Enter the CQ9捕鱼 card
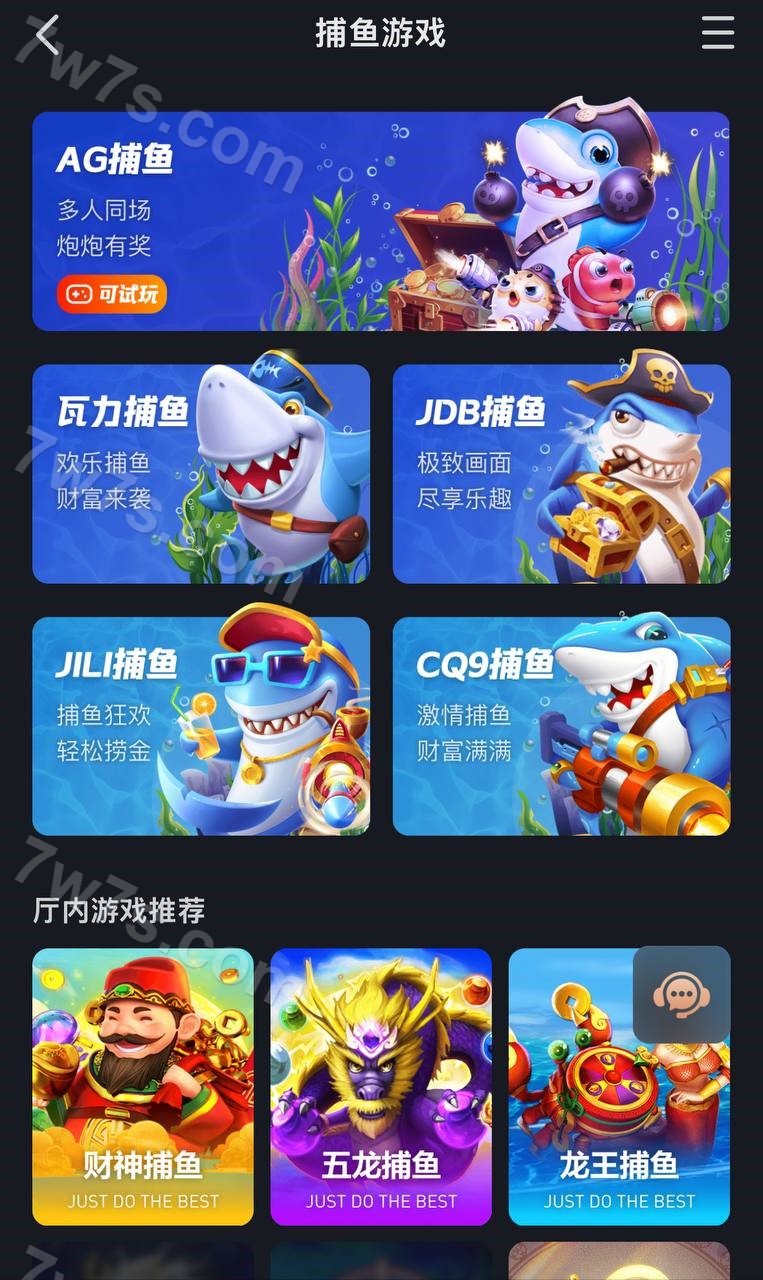The width and height of the screenshot is (763, 1280). click(x=561, y=726)
